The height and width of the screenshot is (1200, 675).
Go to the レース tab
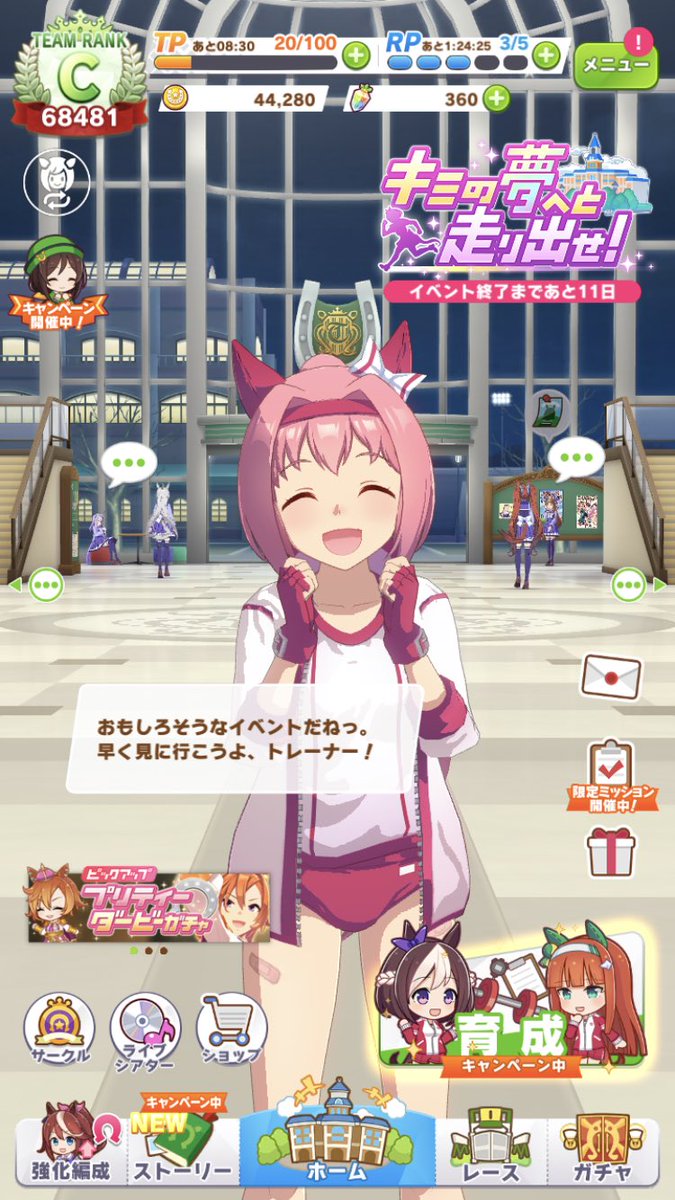click(490, 1150)
